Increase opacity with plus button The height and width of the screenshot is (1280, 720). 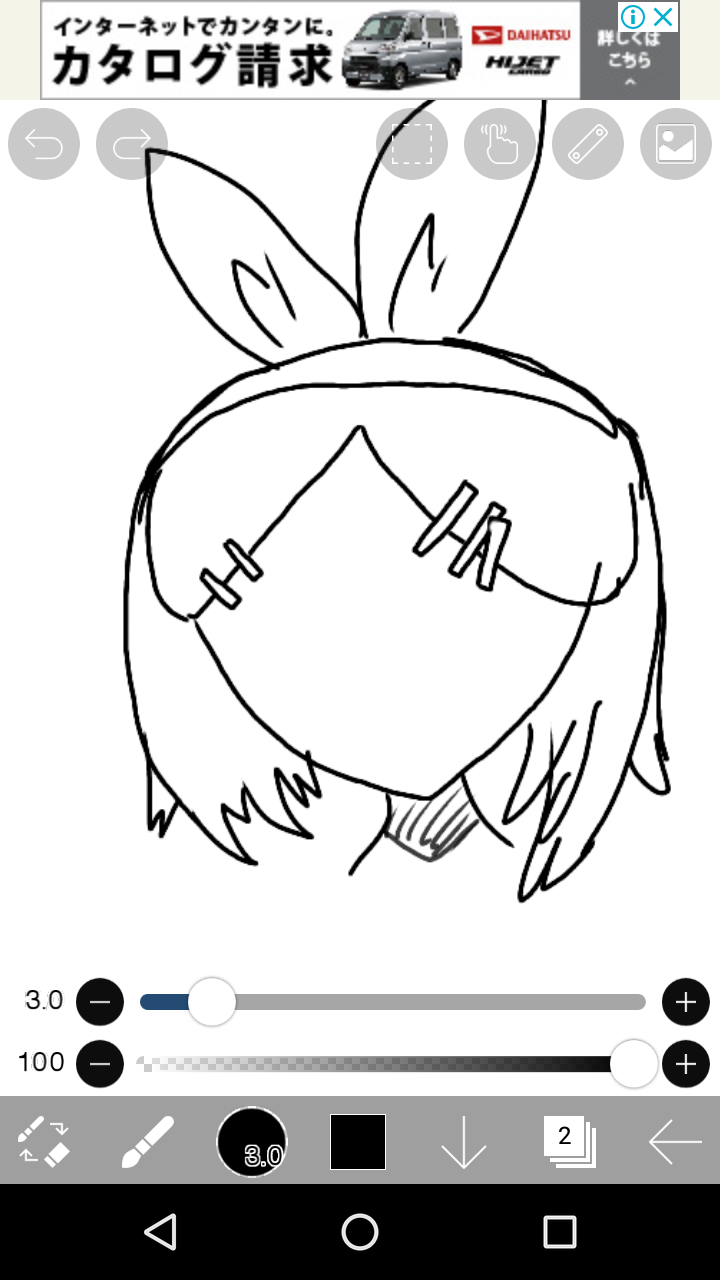click(686, 1064)
